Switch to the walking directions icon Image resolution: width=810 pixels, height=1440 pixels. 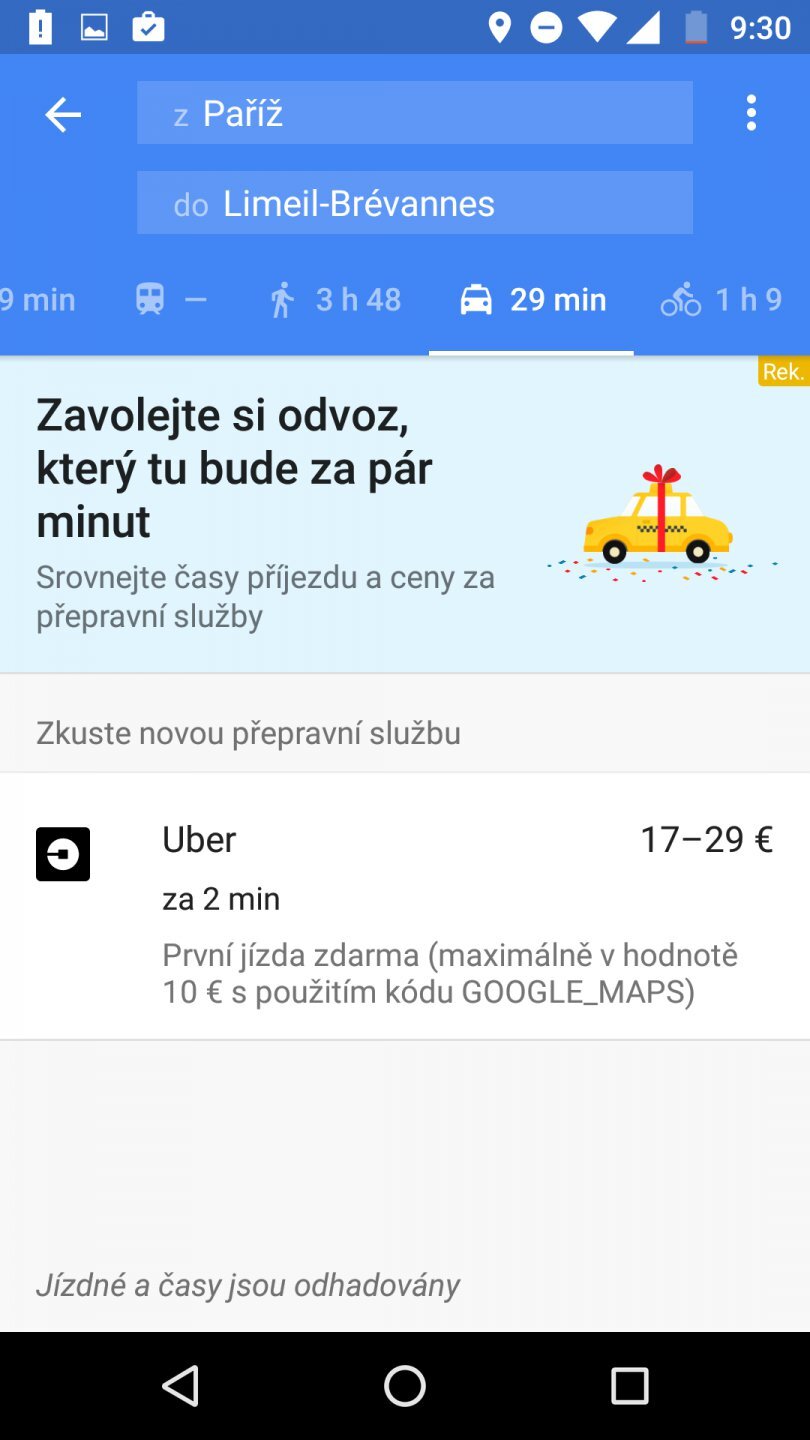(x=281, y=299)
